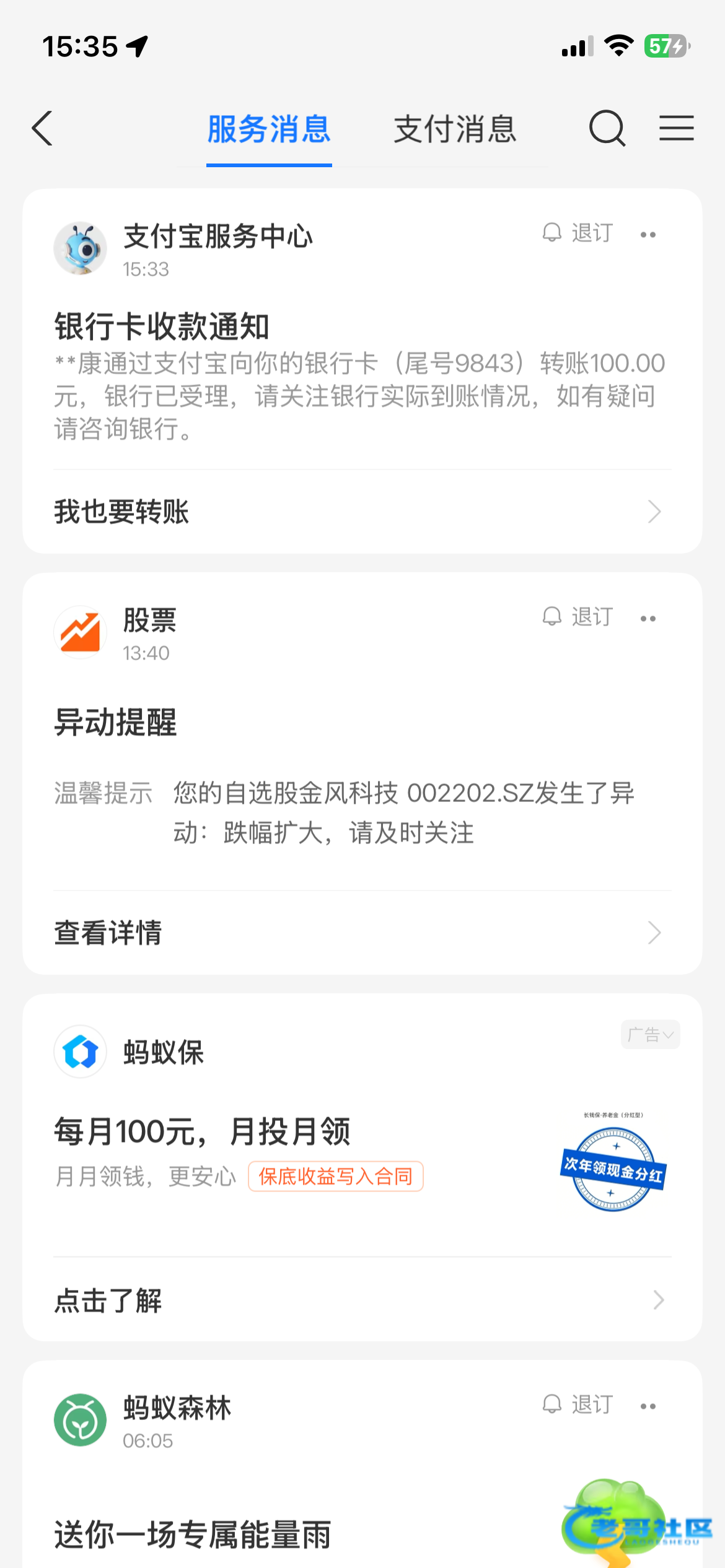Viewport: 725px width, 1568px height.
Task: Switch to the 支付消息 tab
Action: [455, 129]
